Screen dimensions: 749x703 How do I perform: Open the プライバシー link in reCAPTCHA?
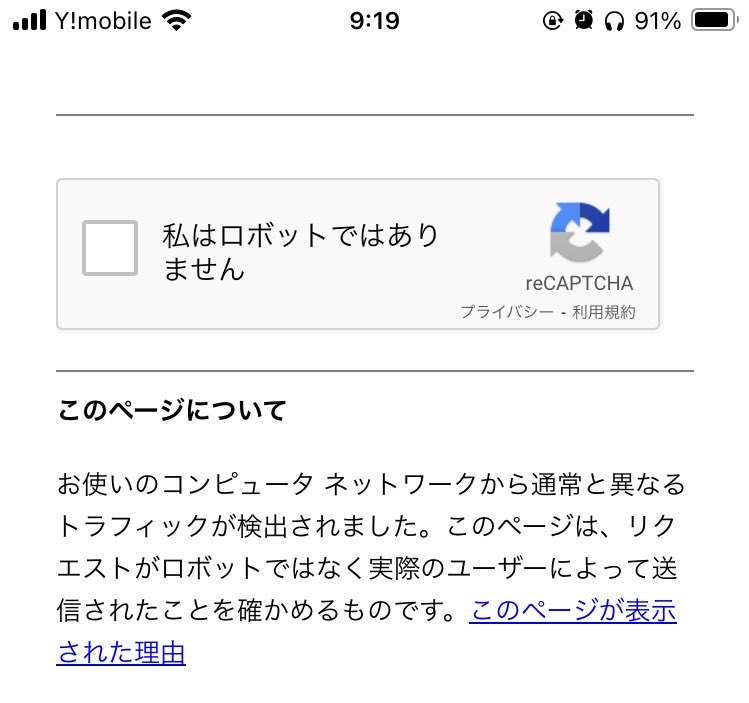coord(507,312)
